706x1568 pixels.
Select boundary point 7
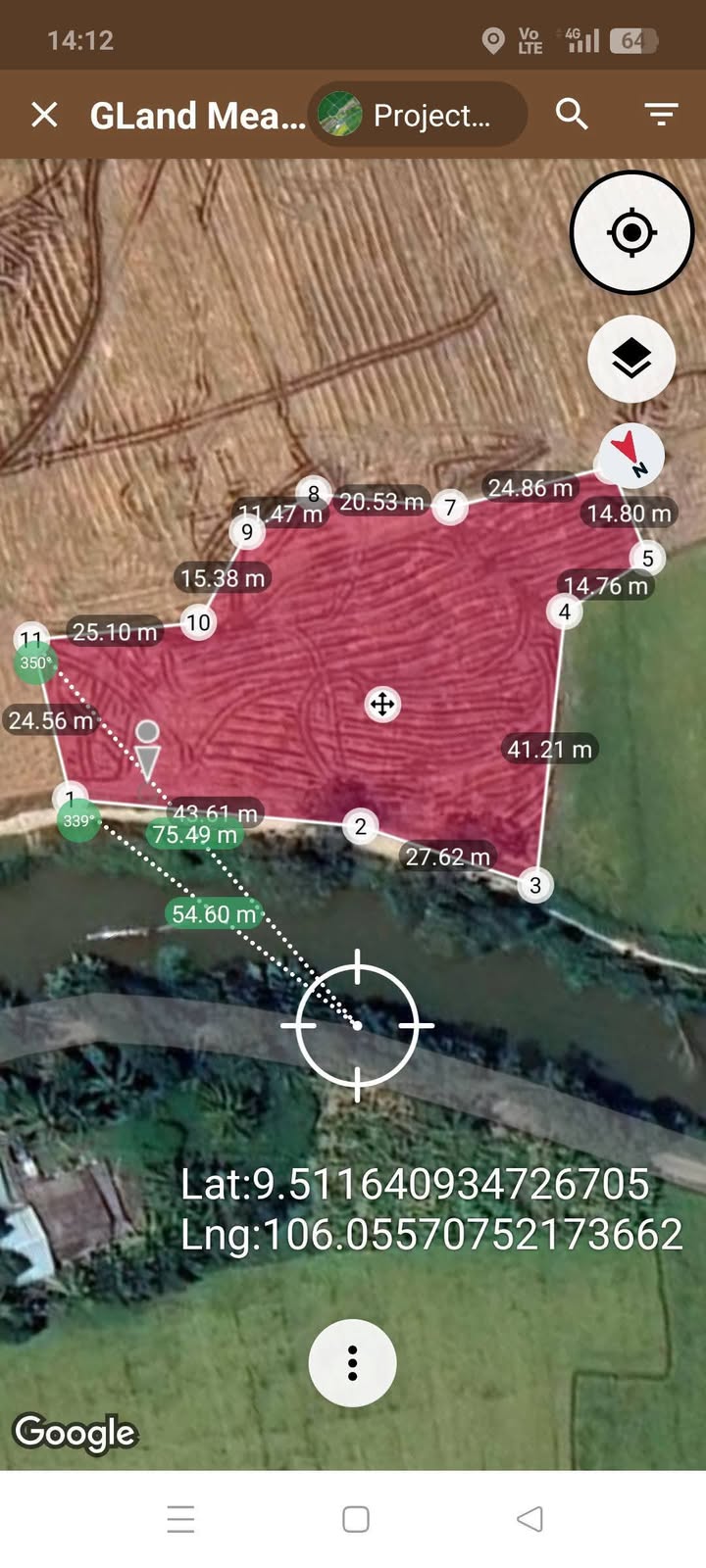point(450,507)
